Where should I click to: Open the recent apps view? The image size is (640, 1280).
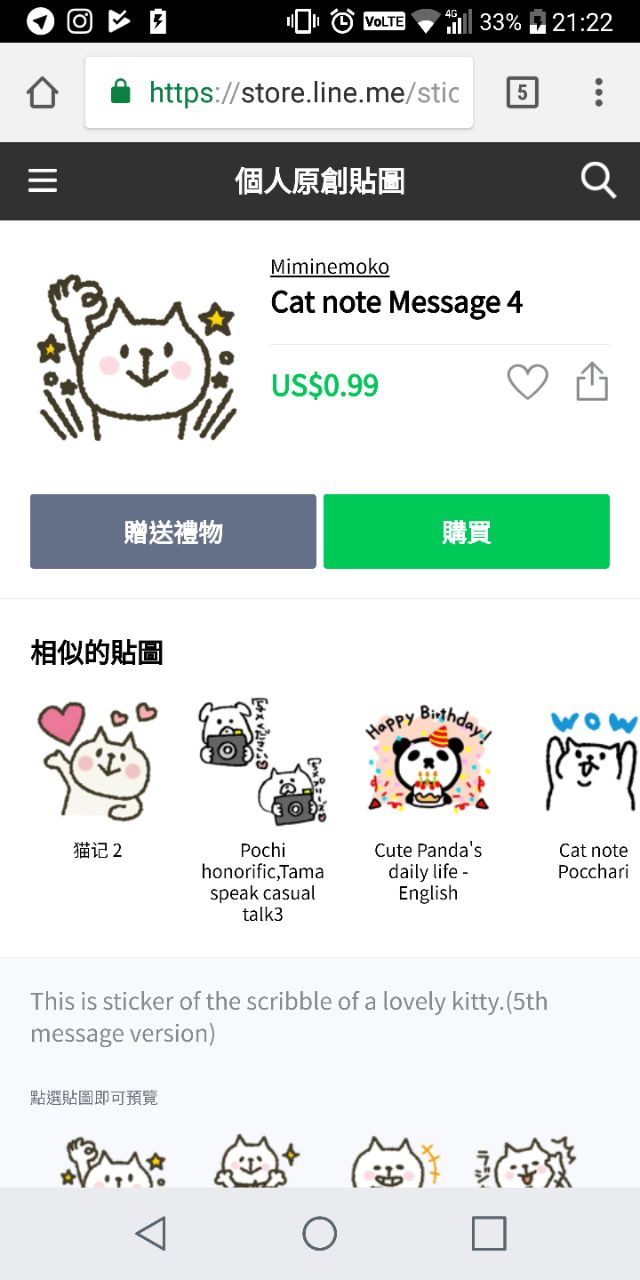click(489, 1234)
